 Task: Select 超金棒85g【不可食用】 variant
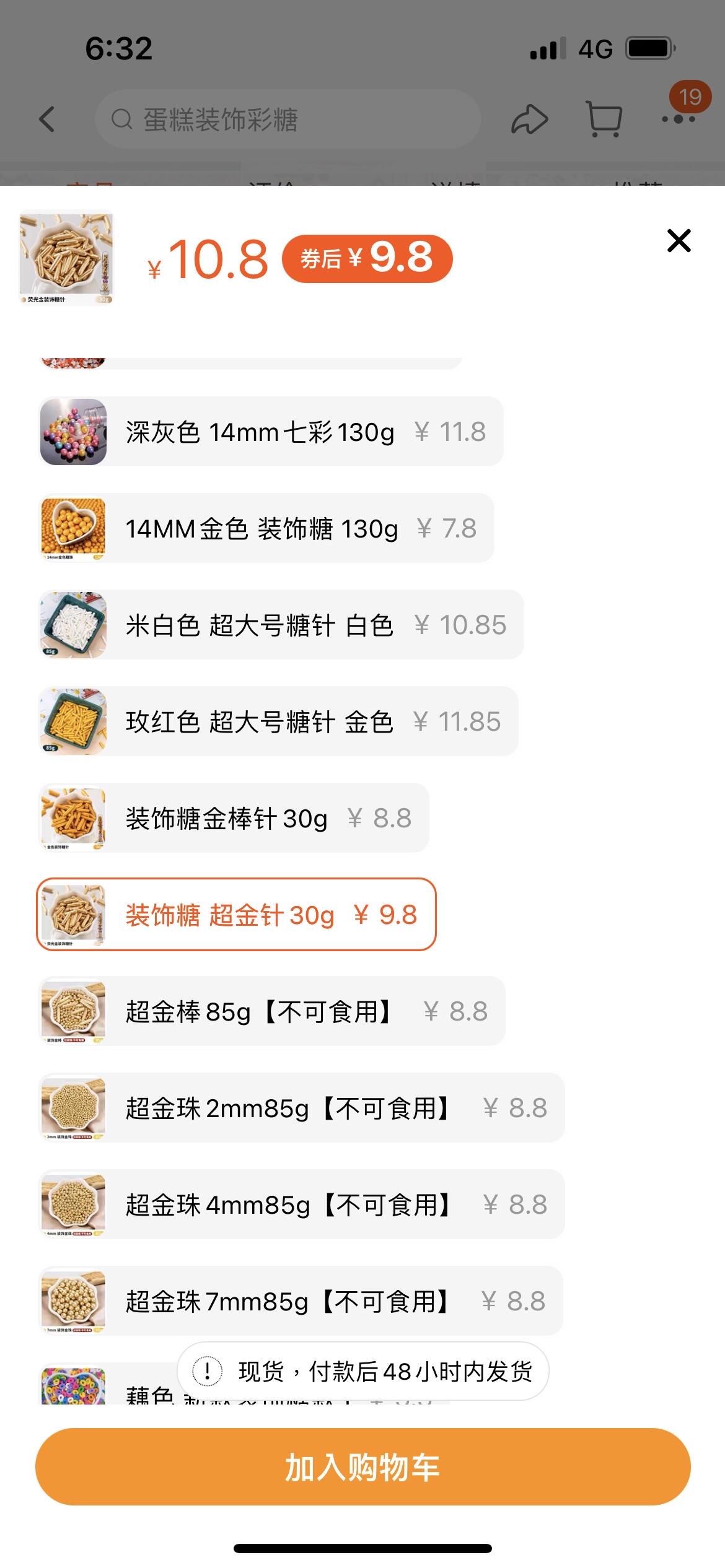pos(271,1011)
